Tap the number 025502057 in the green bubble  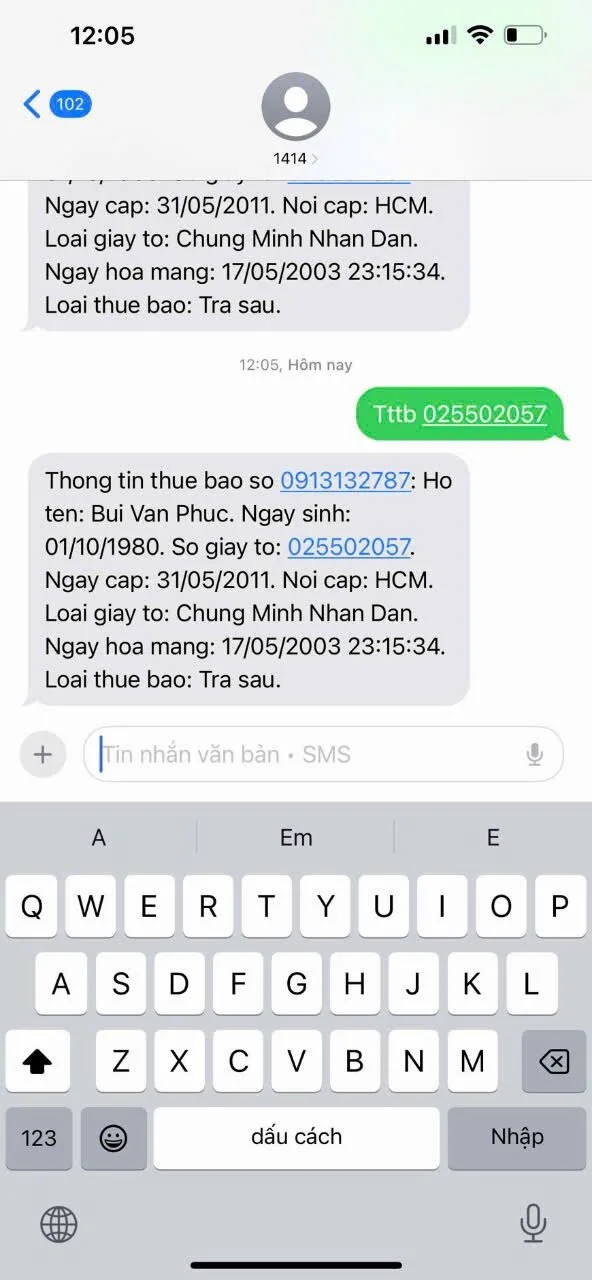coord(484,414)
